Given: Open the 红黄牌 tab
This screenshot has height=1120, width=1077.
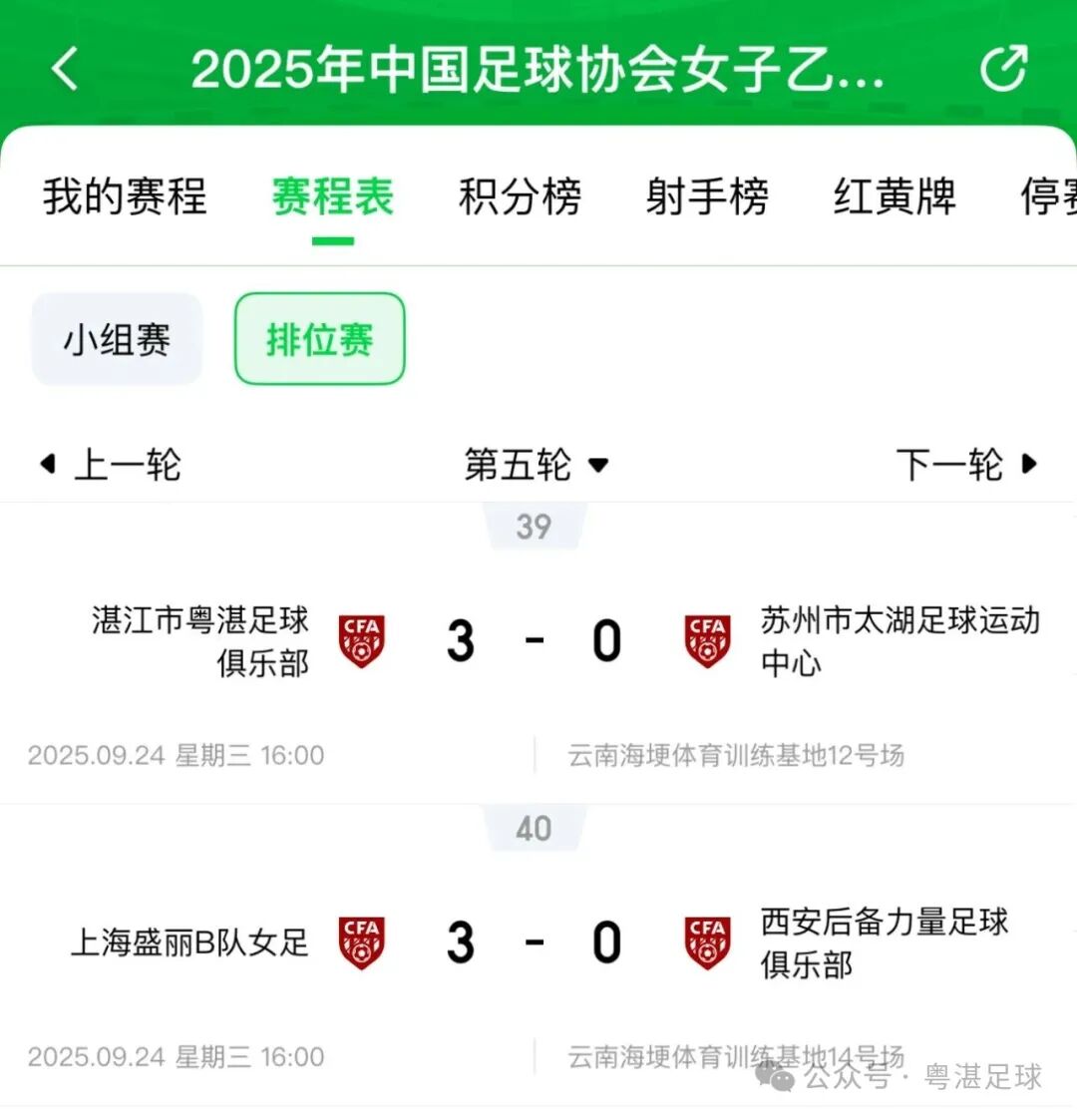Looking at the screenshot, I should pos(895,196).
